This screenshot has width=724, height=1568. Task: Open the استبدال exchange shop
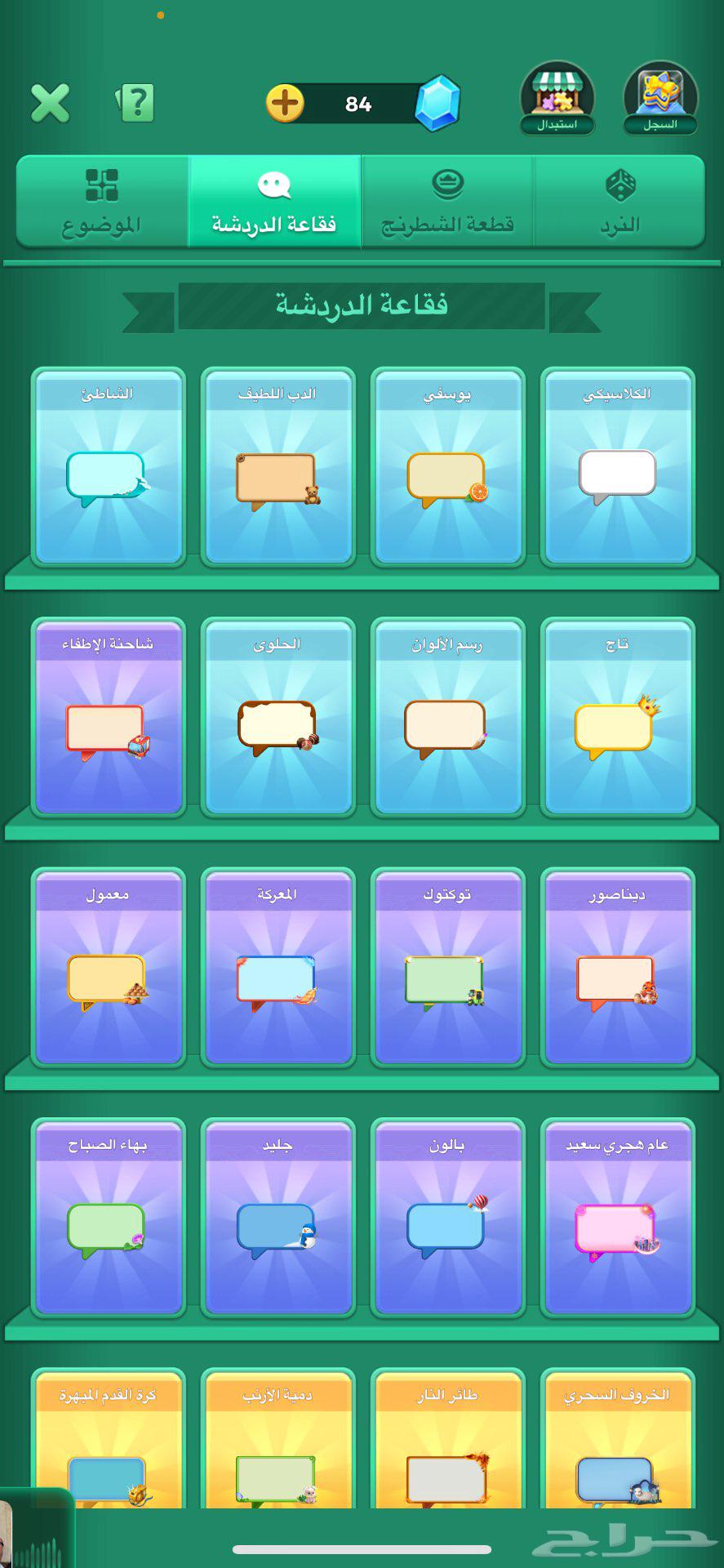[557, 99]
